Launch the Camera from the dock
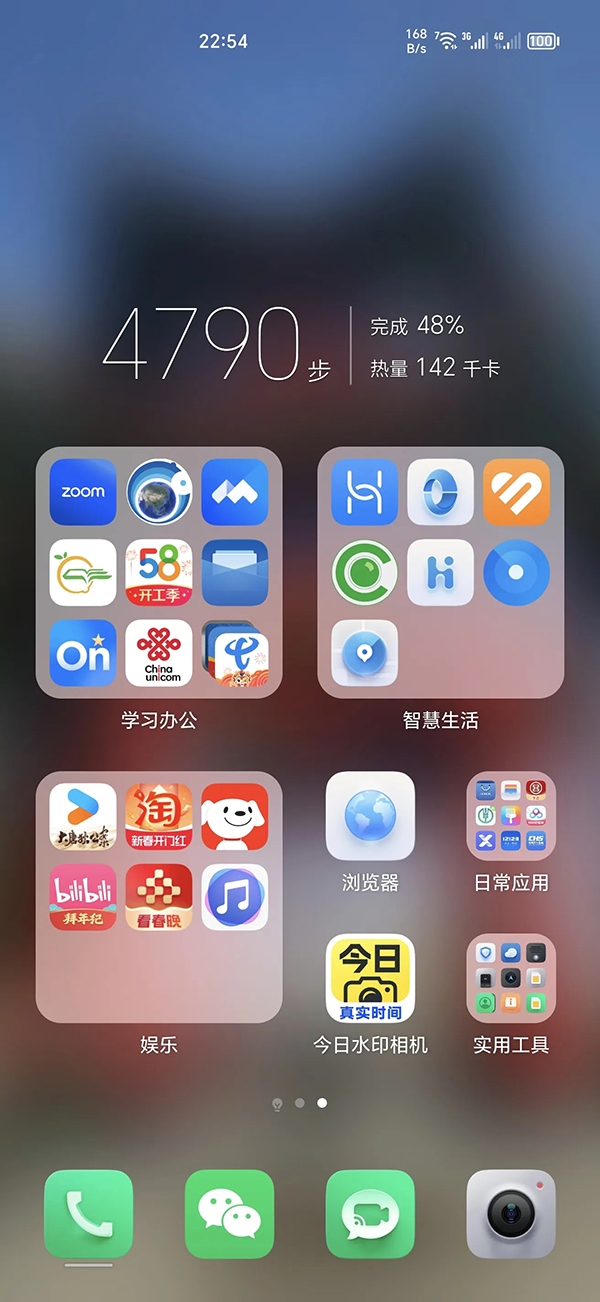Screen dimensions: 600x1302 [511, 1213]
